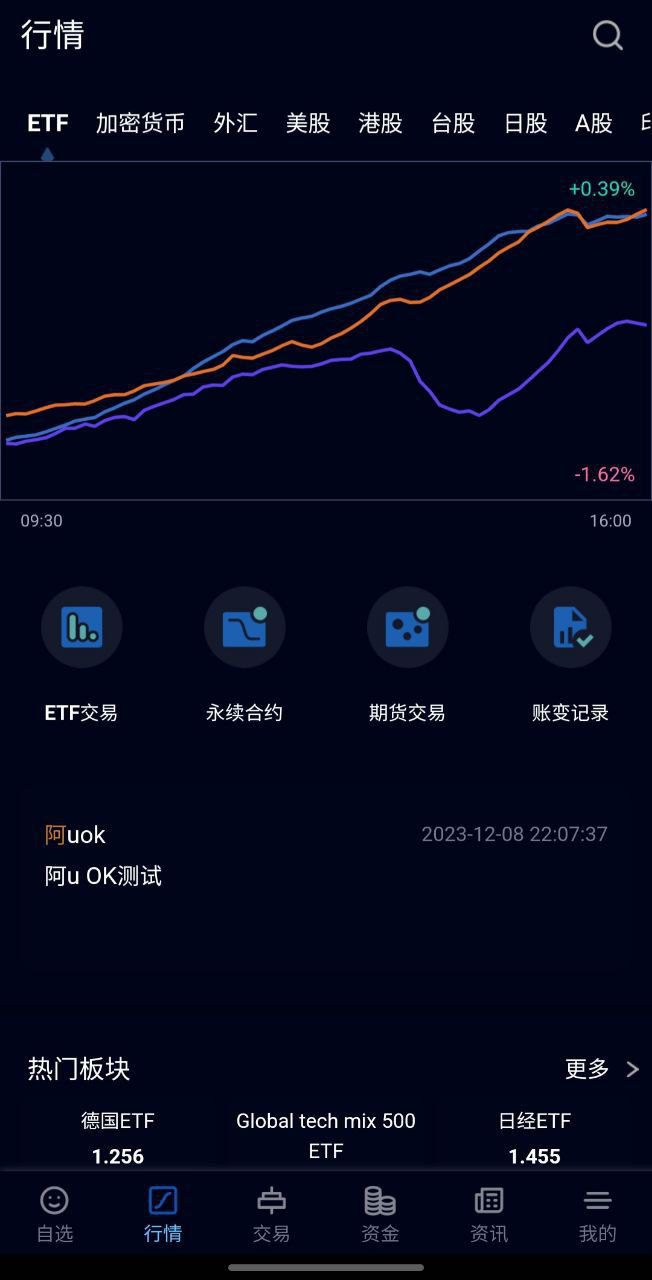Switch to the A股 tab
652x1280 pixels.
[593, 123]
